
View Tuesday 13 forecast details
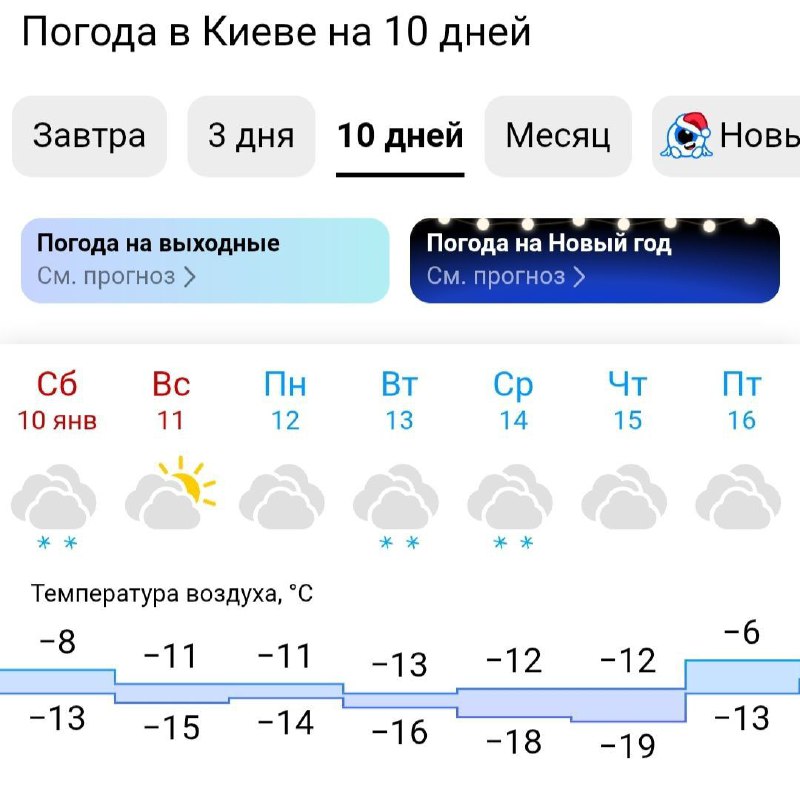[399, 400]
